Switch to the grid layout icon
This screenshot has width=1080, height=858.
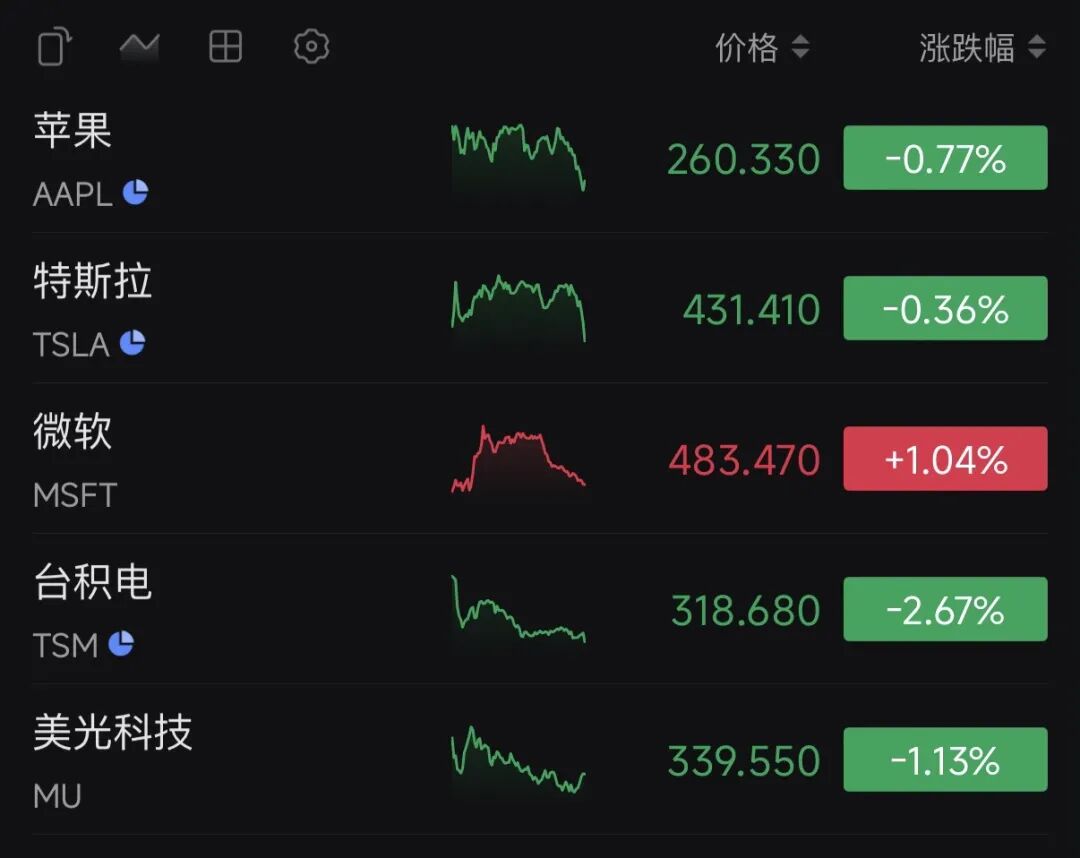pos(225,47)
